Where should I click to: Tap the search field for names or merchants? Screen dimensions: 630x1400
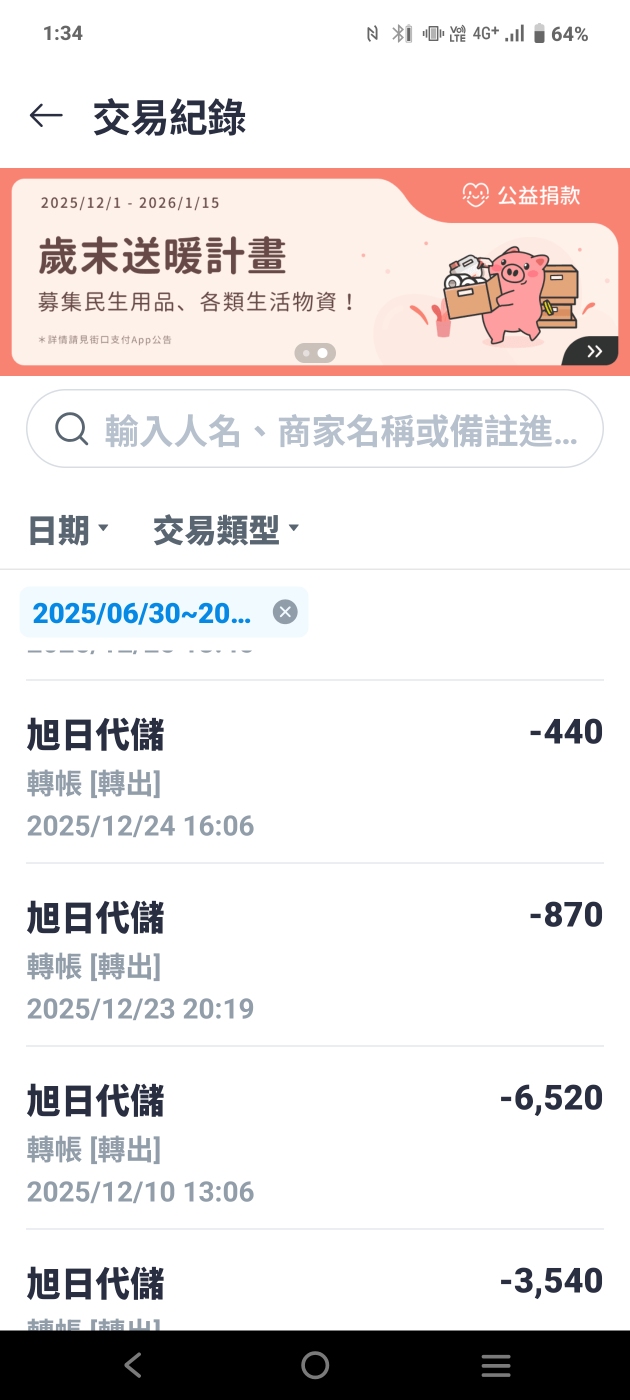[x=315, y=430]
